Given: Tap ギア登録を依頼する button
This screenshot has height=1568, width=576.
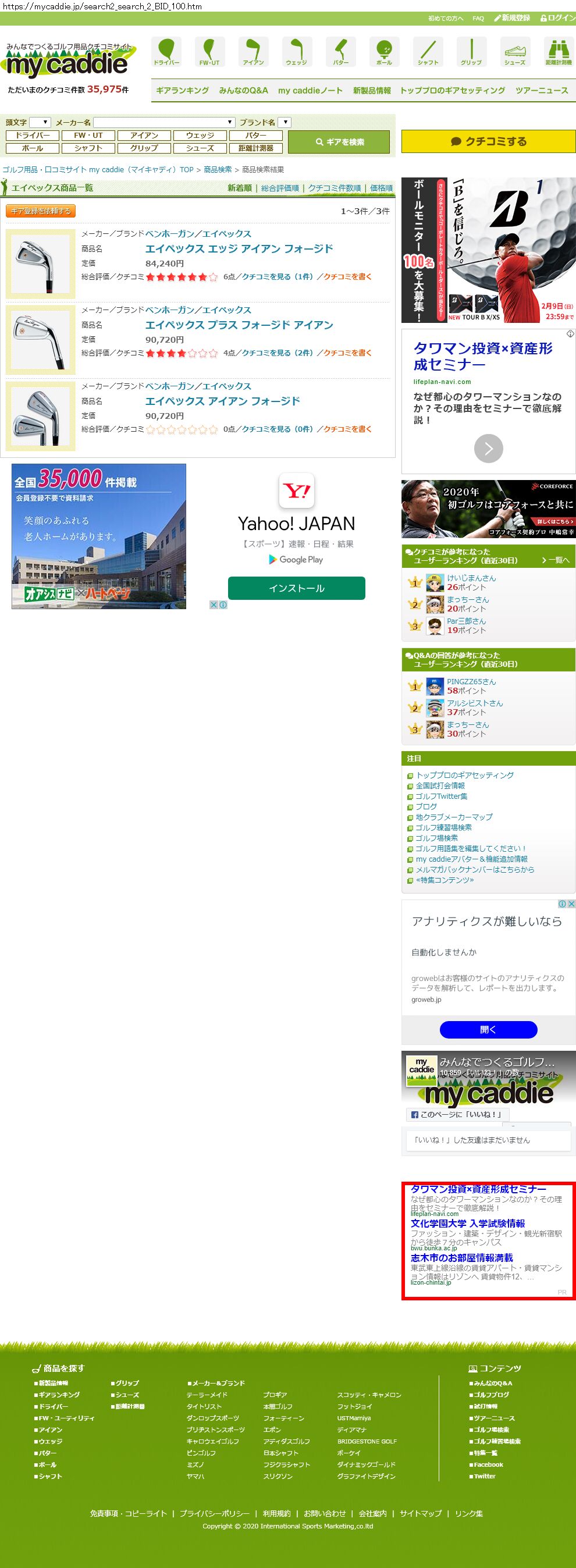Looking at the screenshot, I should (40, 211).
